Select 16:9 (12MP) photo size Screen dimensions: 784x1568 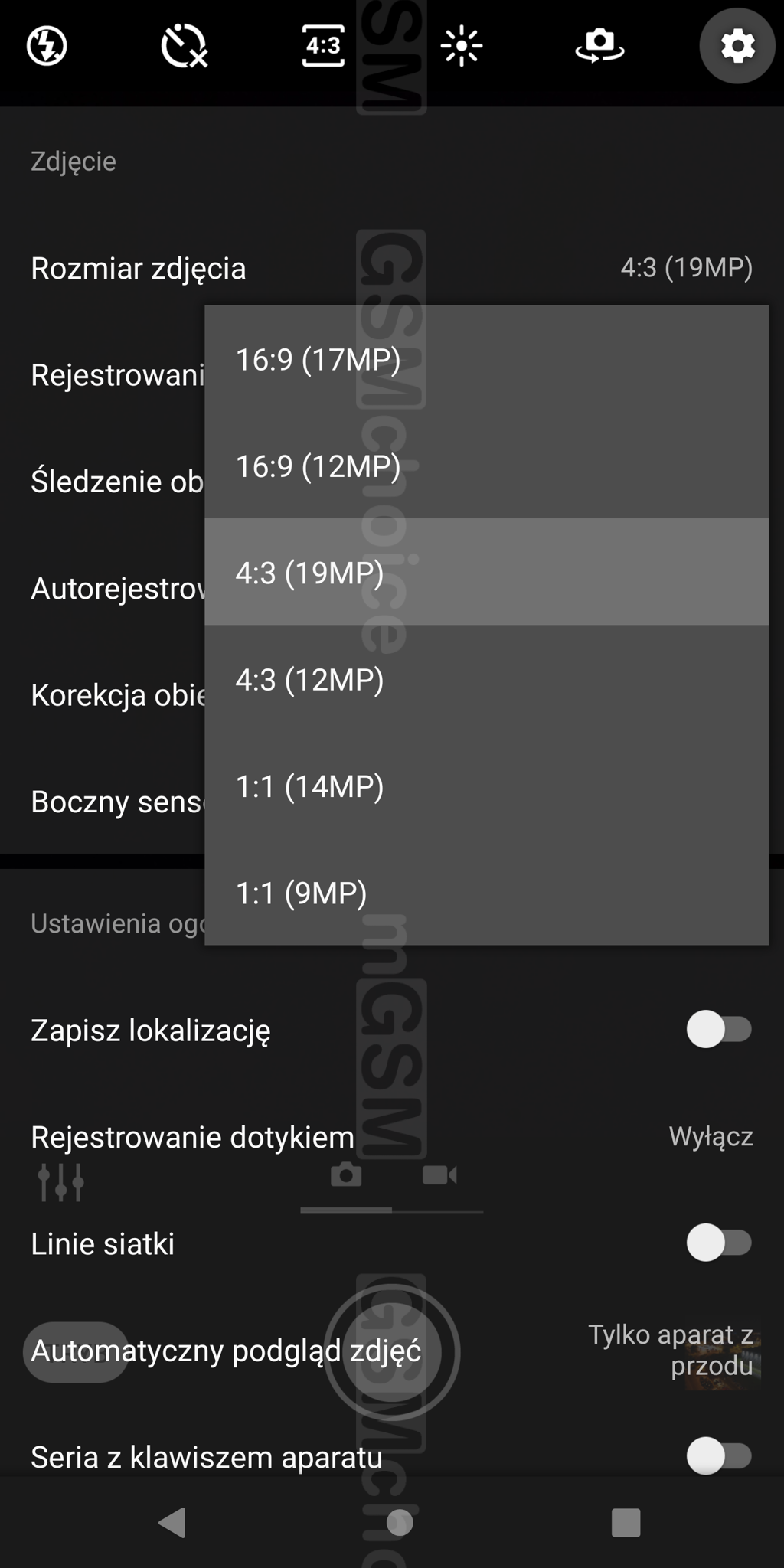tap(486, 465)
